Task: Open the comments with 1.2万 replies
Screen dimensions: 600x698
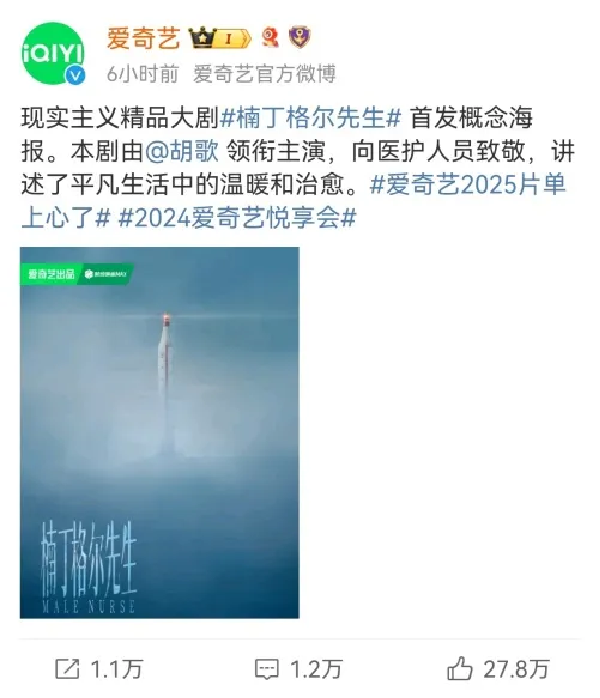Action: 299,667
